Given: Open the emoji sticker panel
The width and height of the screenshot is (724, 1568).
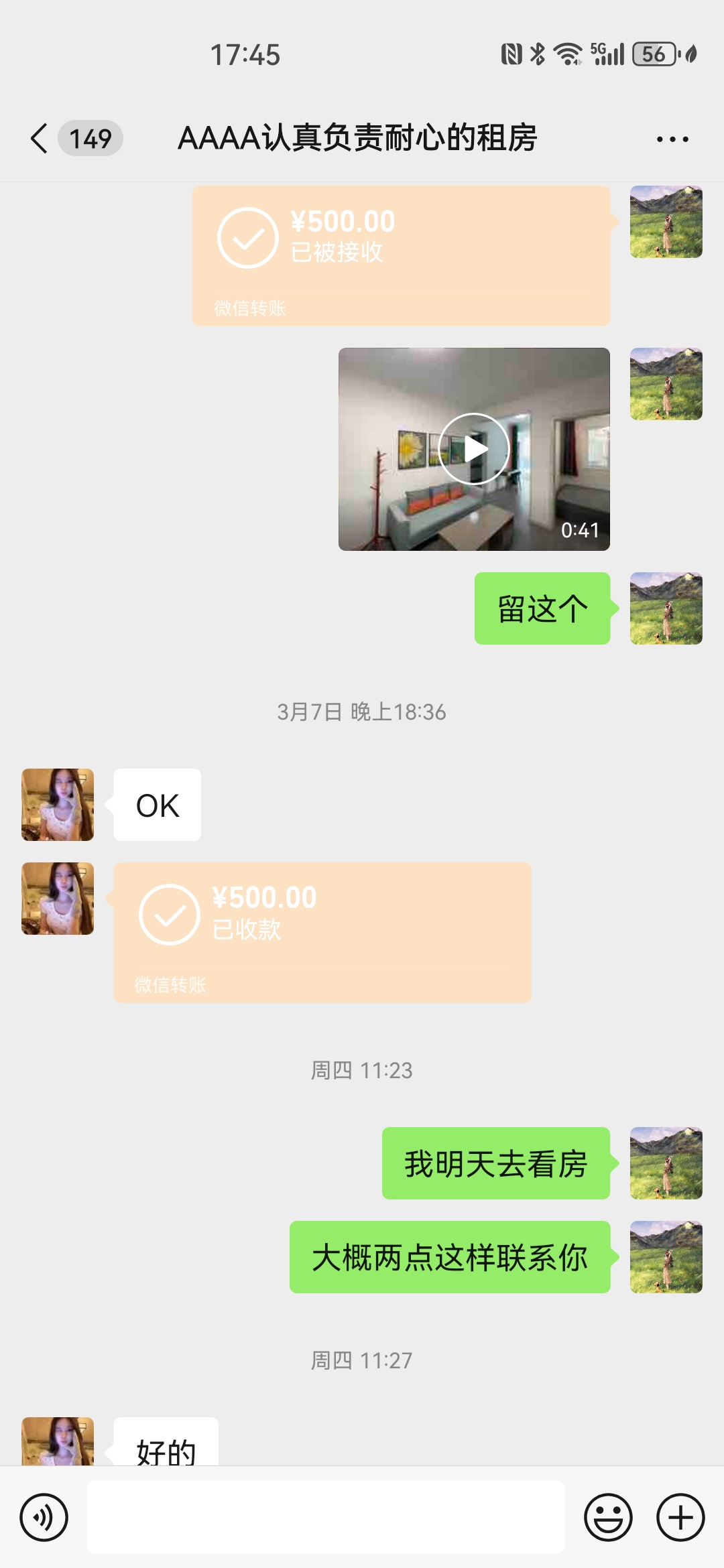Looking at the screenshot, I should tap(608, 1518).
